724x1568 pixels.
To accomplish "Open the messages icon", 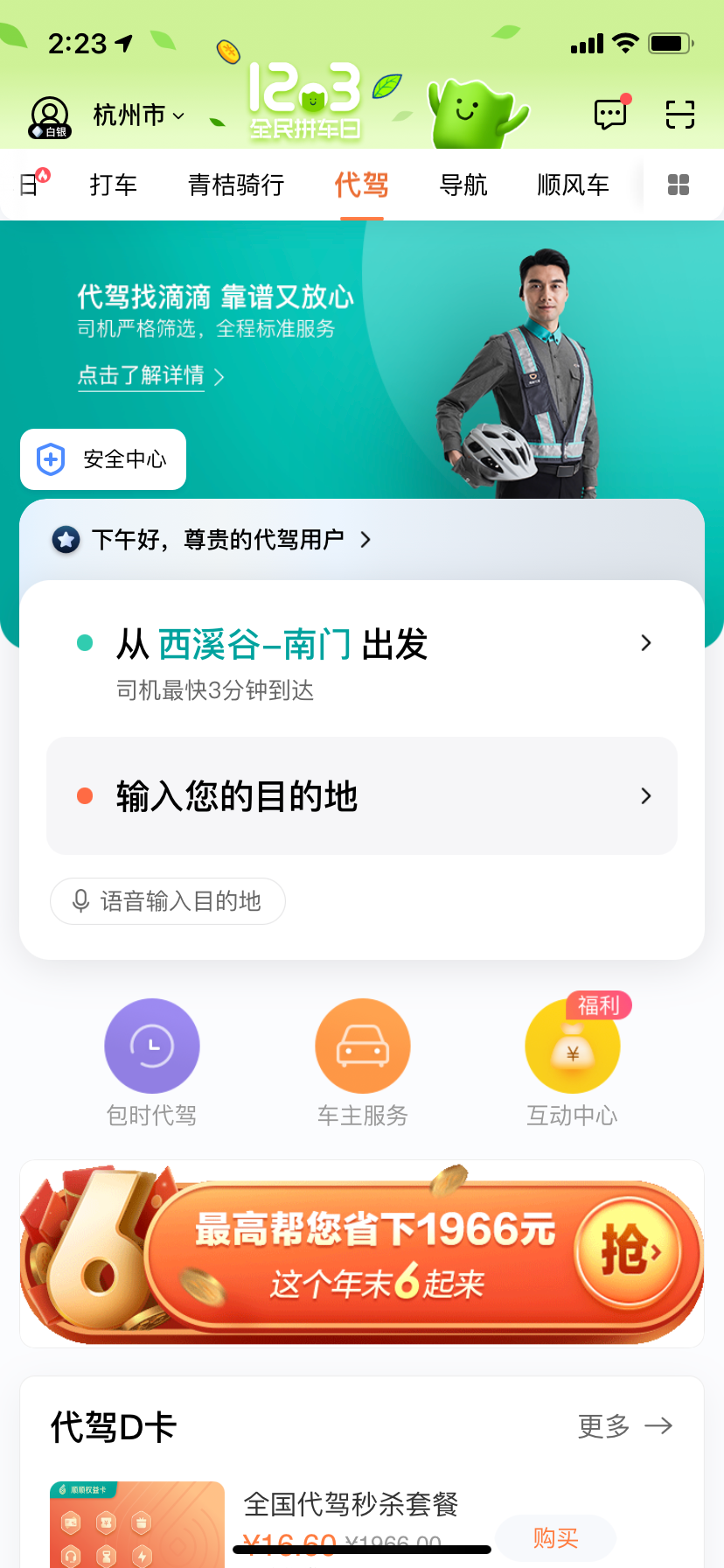I will click(x=610, y=114).
